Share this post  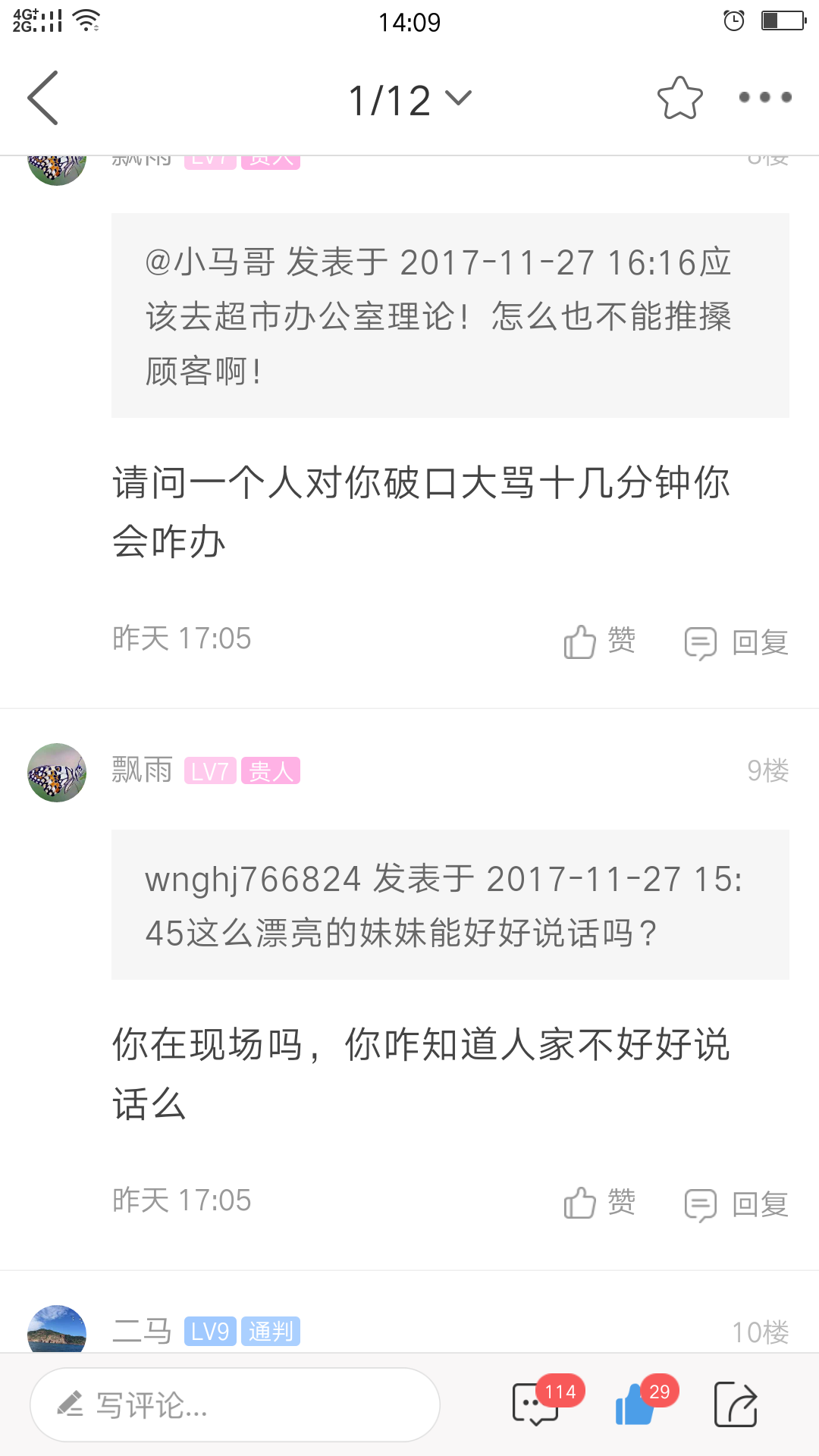click(x=736, y=1404)
